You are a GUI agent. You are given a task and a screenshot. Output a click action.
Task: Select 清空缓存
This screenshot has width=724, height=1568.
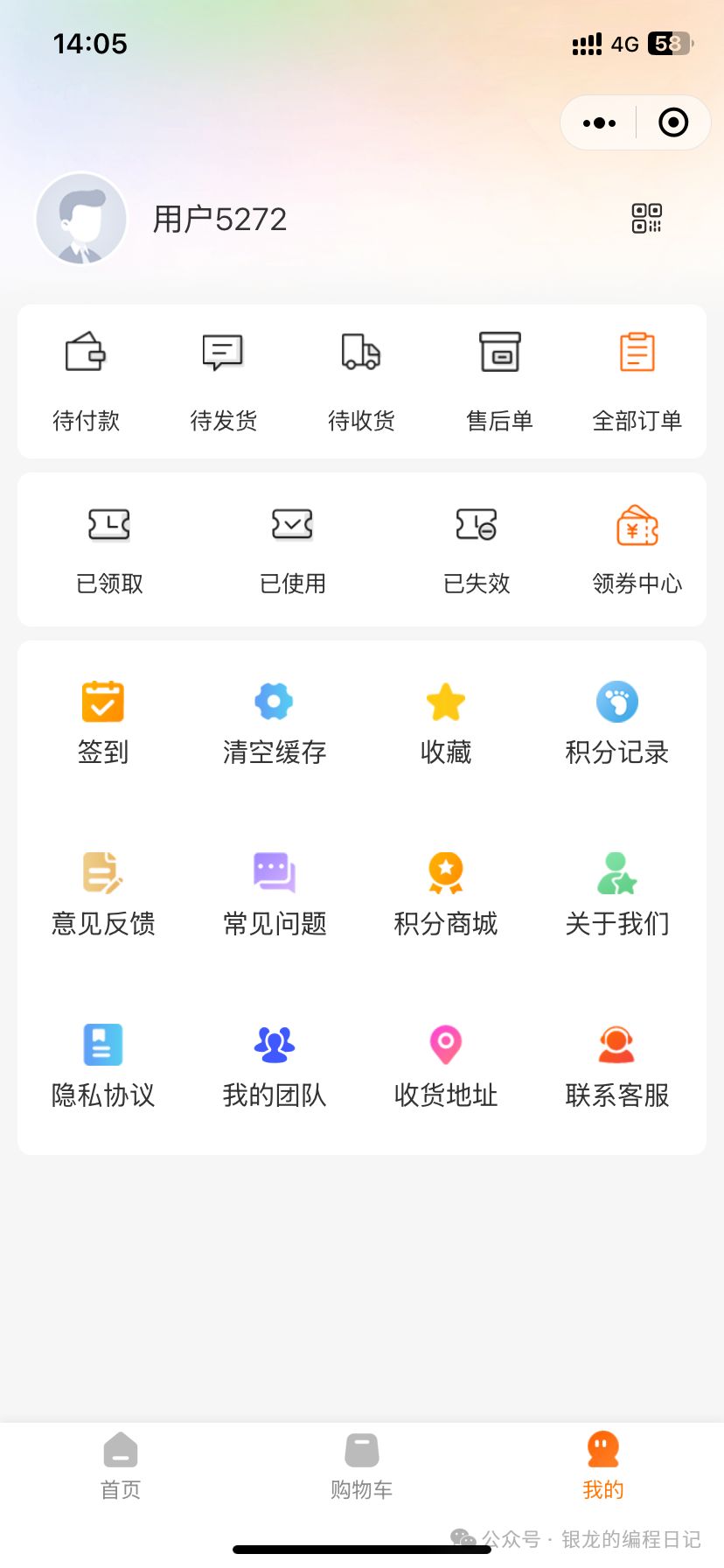tap(275, 724)
